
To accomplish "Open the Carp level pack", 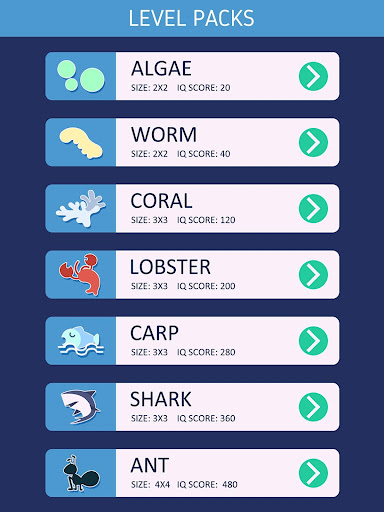I will pos(192,341).
